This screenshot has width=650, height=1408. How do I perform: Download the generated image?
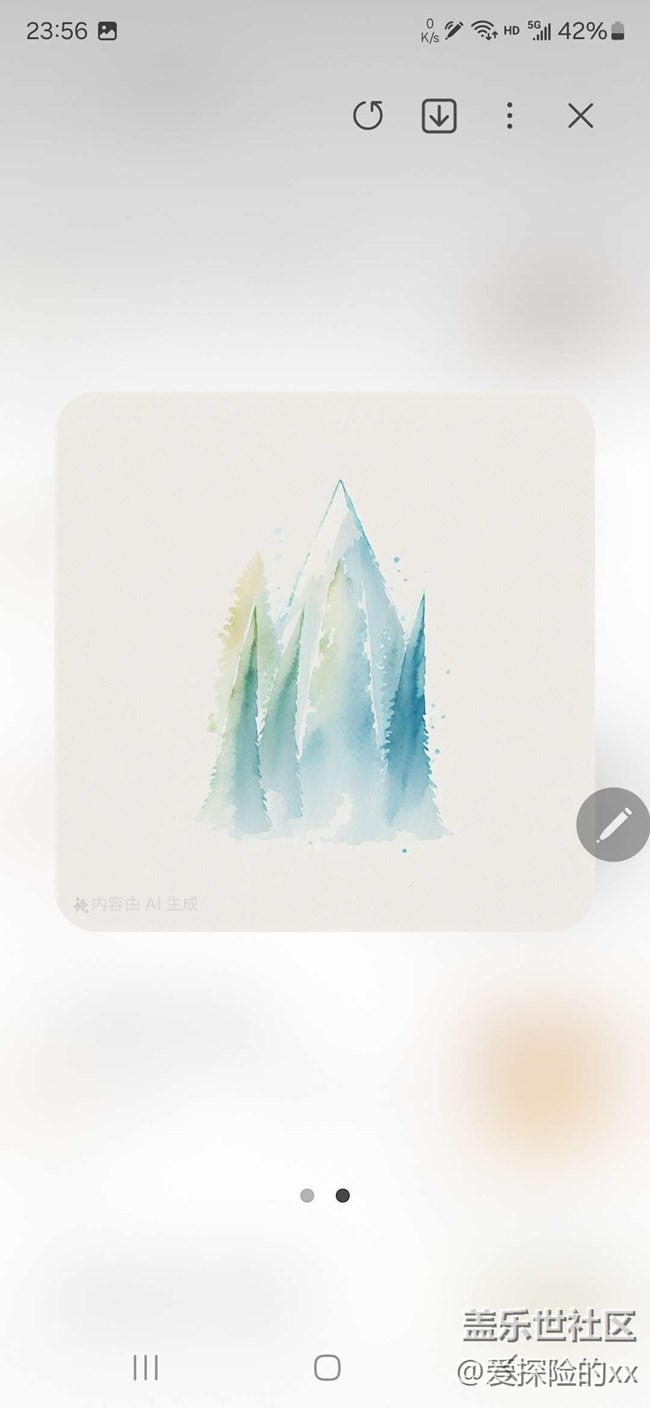pos(439,116)
